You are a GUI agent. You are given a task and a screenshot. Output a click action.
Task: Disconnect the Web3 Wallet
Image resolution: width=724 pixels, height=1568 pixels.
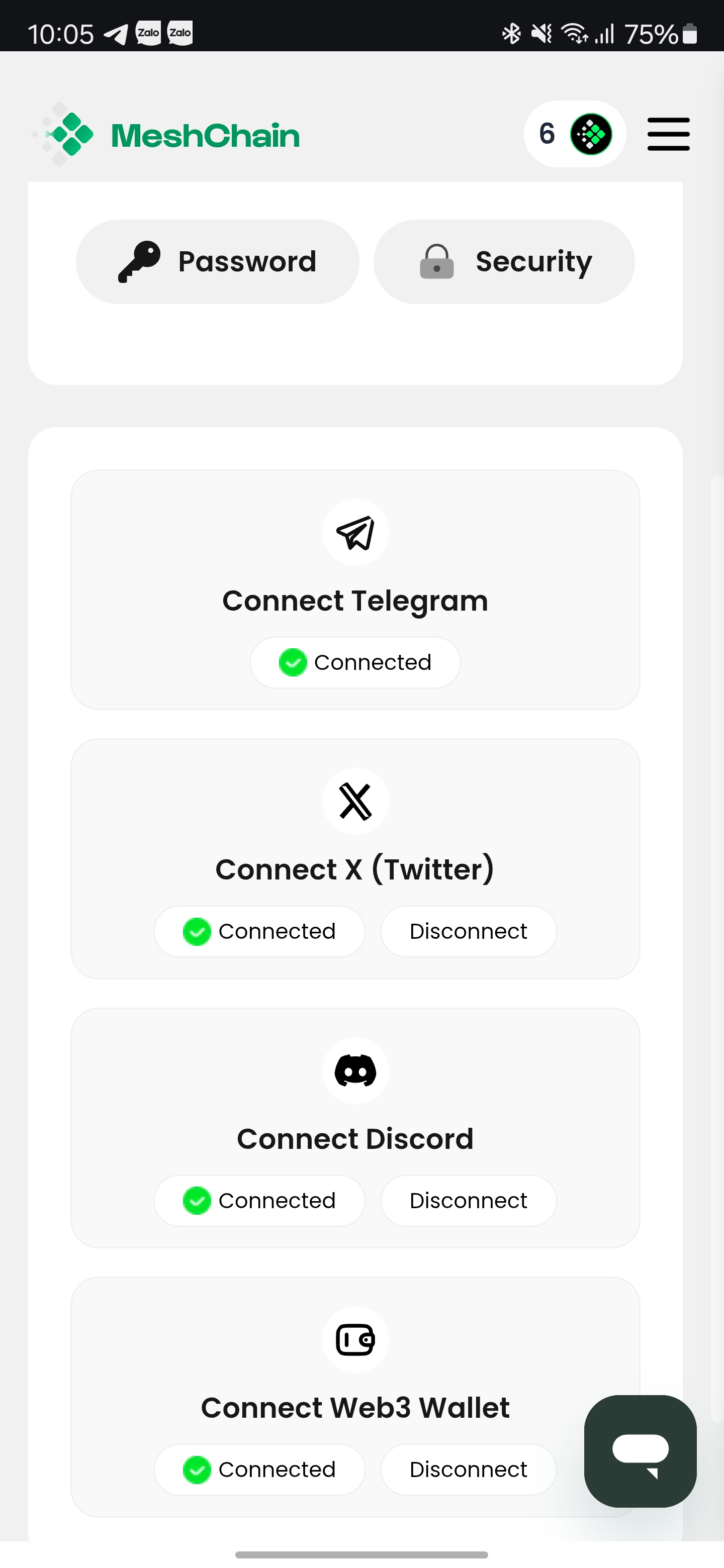tap(468, 1469)
